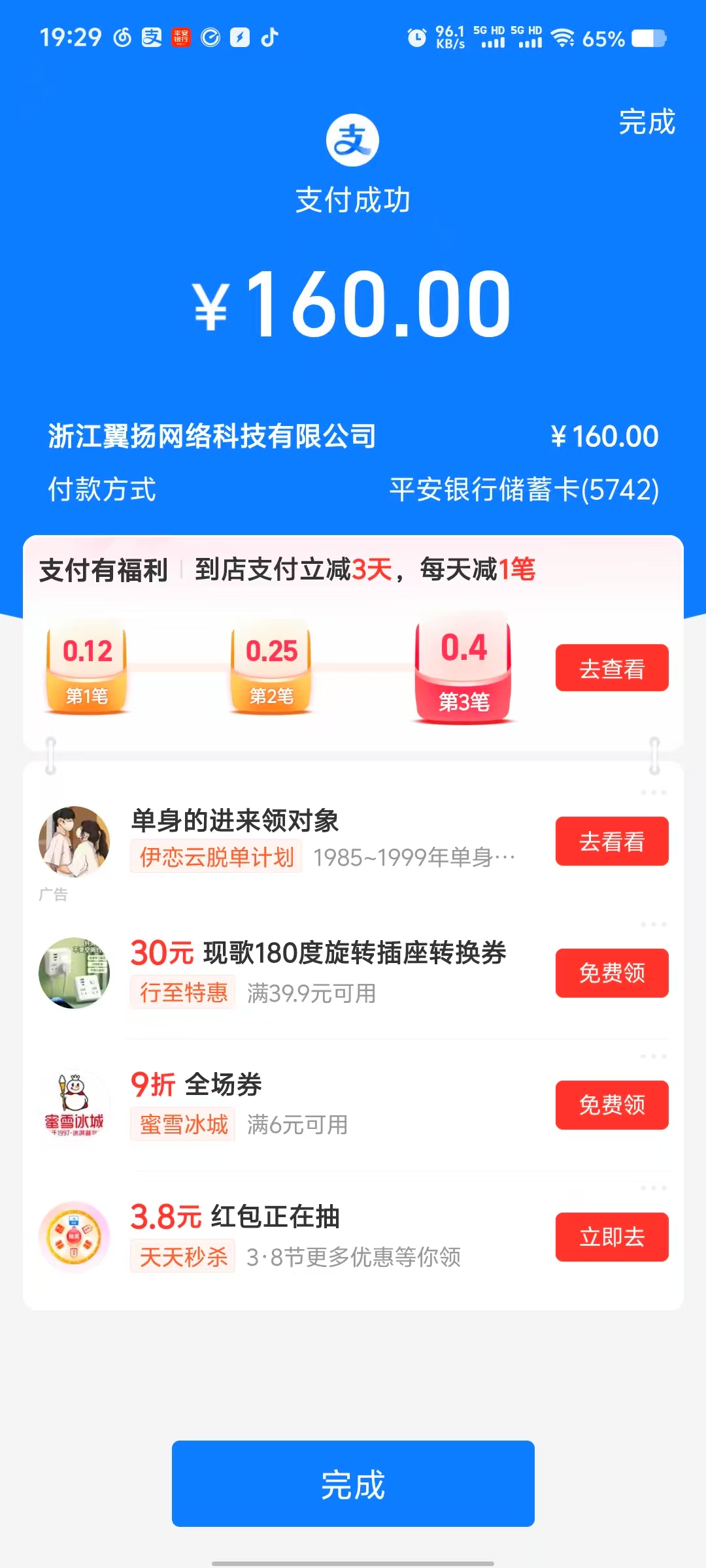
Task: Tap 完成 in the top right corner
Action: click(x=647, y=122)
